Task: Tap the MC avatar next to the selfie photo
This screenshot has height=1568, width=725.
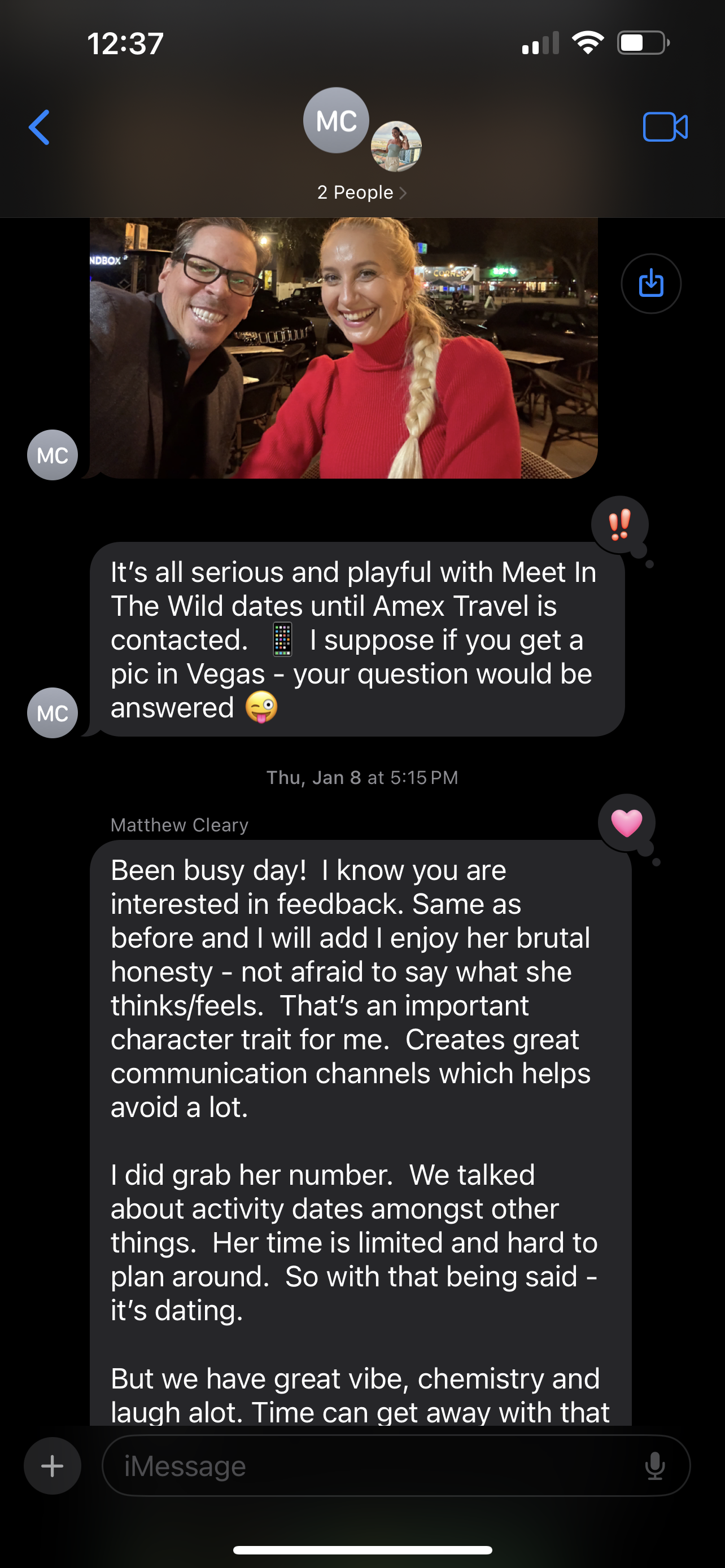Action: click(53, 455)
